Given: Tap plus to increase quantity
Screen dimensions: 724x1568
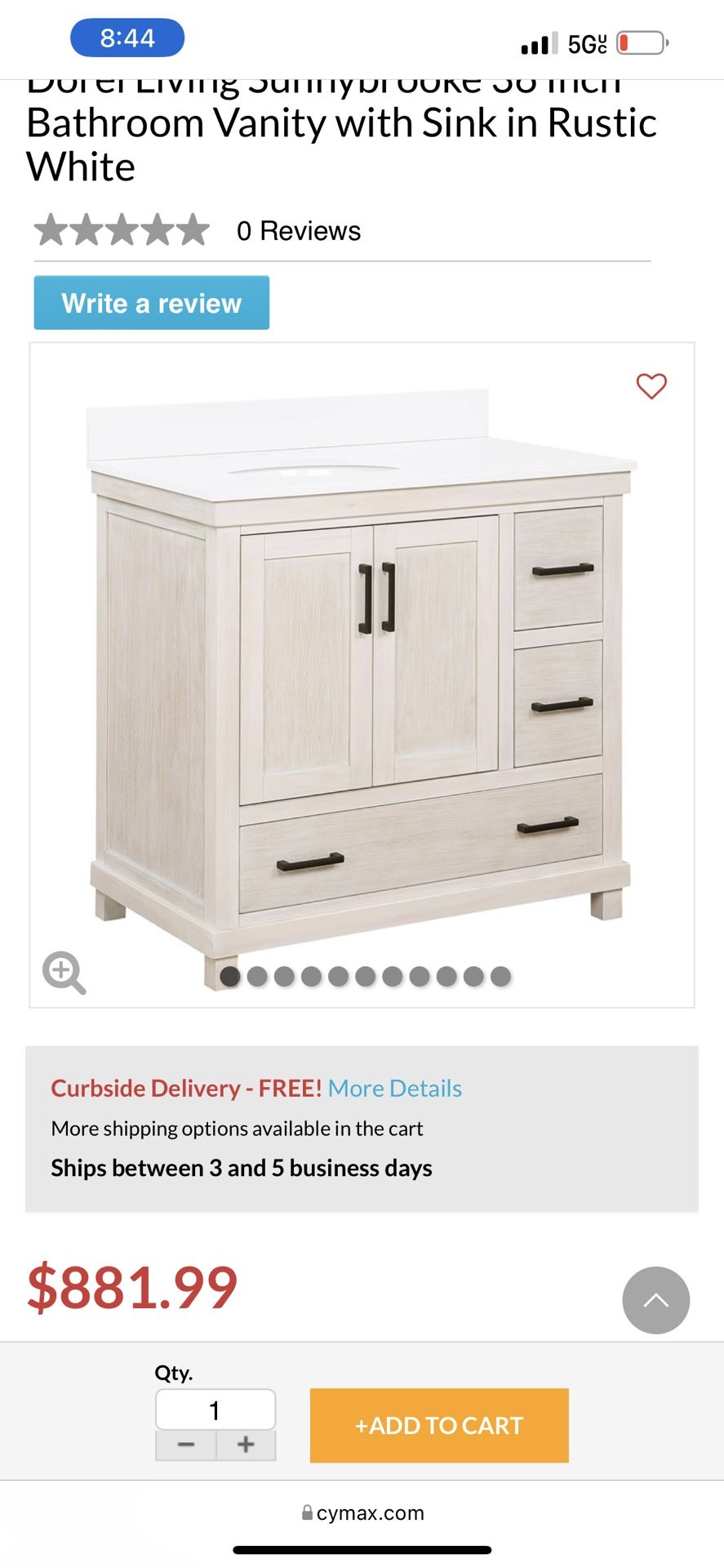Looking at the screenshot, I should pyautogui.click(x=244, y=1445).
